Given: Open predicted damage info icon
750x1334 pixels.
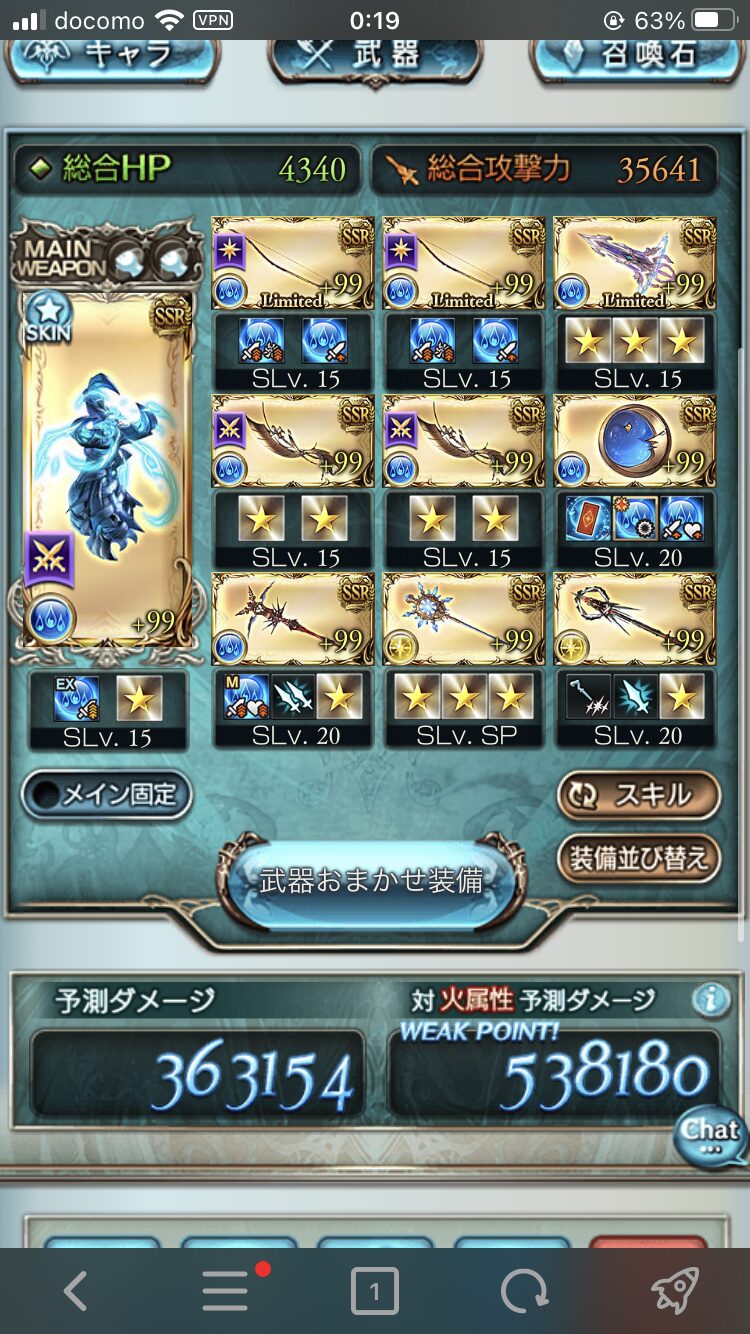Looking at the screenshot, I should click(710, 1000).
